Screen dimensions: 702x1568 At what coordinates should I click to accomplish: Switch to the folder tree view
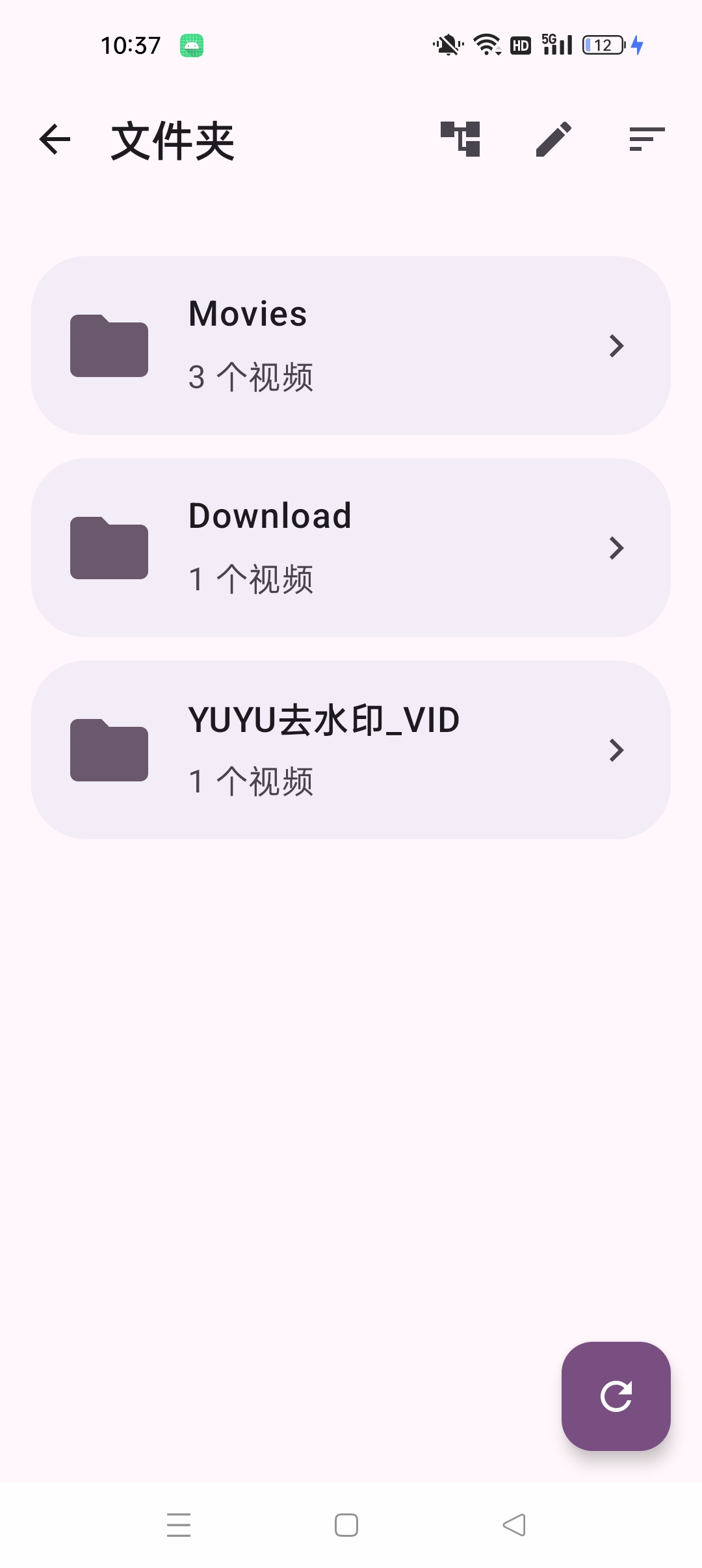[460, 139]
